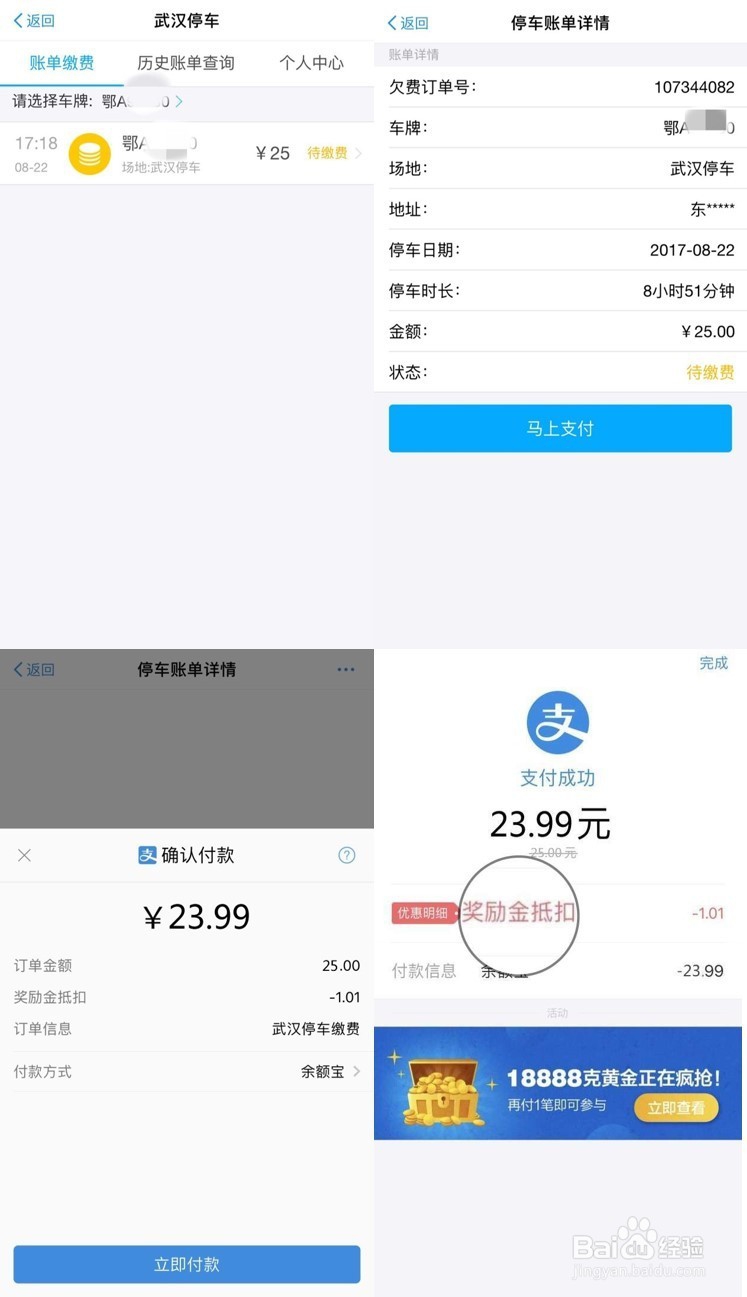
Task: Click the gold coin icon beside the parking bill
Action: (x=88, y=154)
